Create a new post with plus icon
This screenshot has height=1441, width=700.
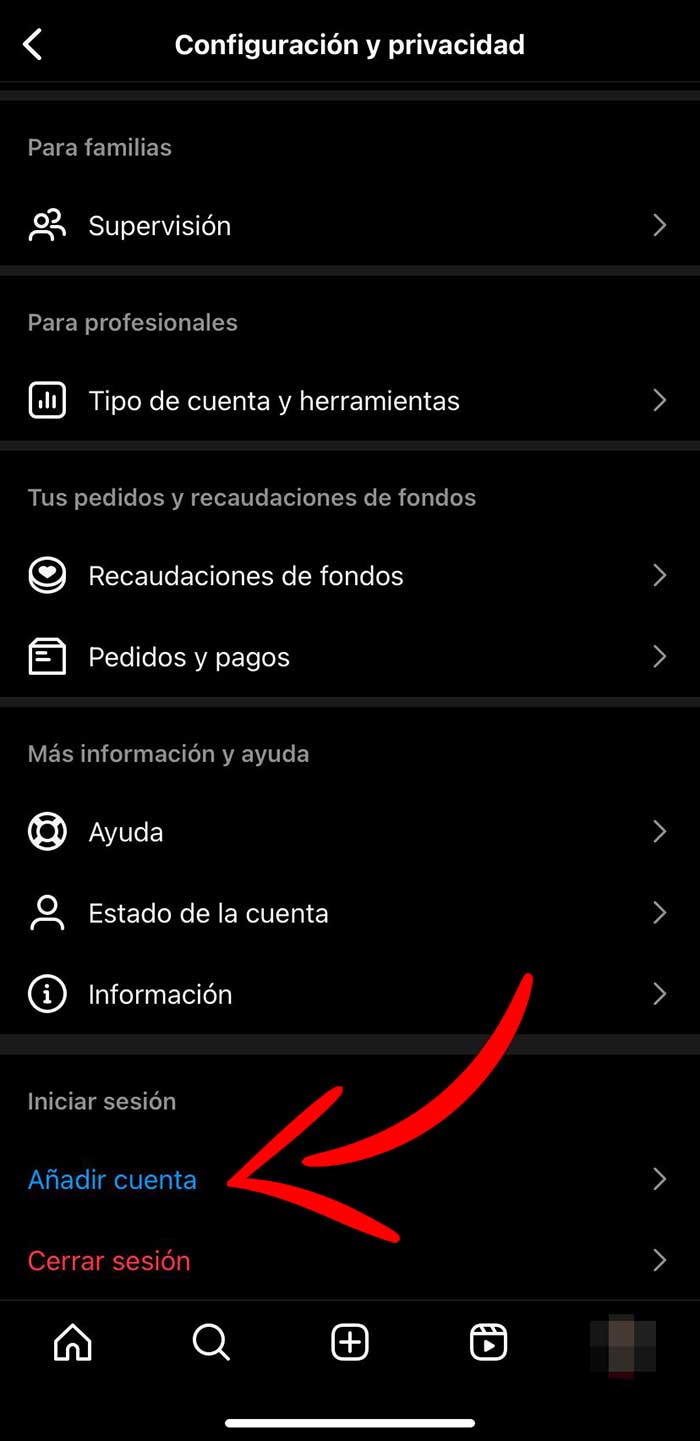(x=350, y=1343)
